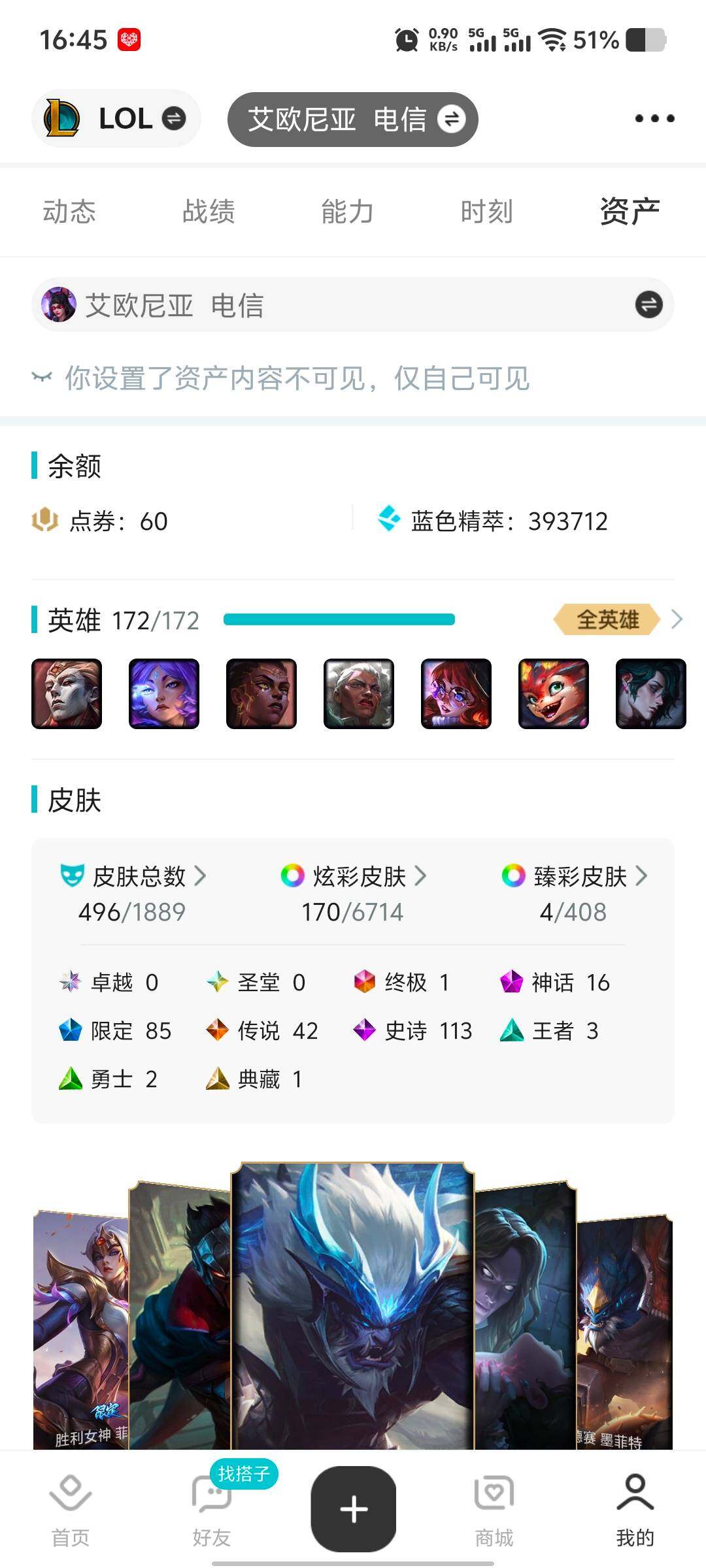The height and width of the screenshot is (1568, 706).
Task: Expand the 臻彩皮肤 section arrow
Action: 643,876
